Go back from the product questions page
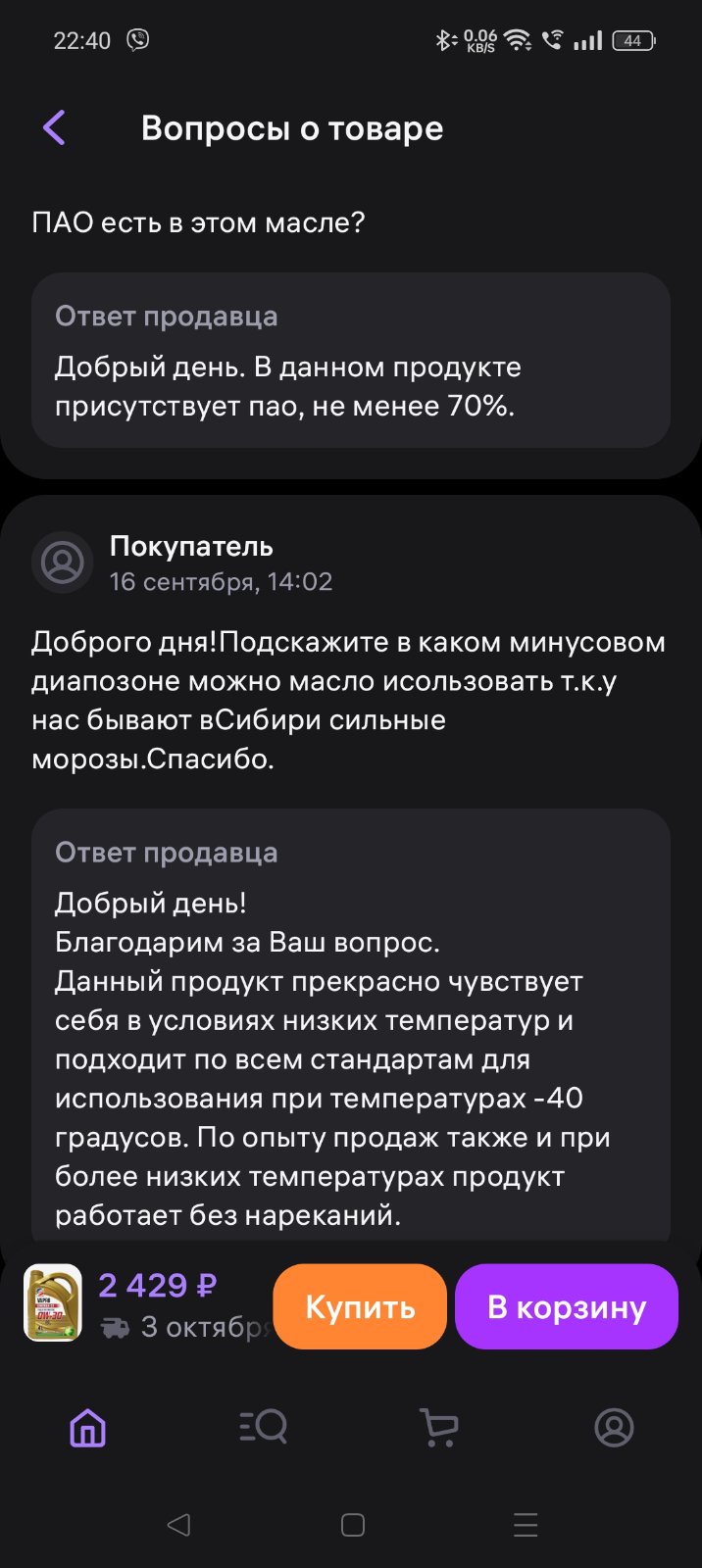Viewport: 702px width, 1568px height. click(x=54, y=127)
